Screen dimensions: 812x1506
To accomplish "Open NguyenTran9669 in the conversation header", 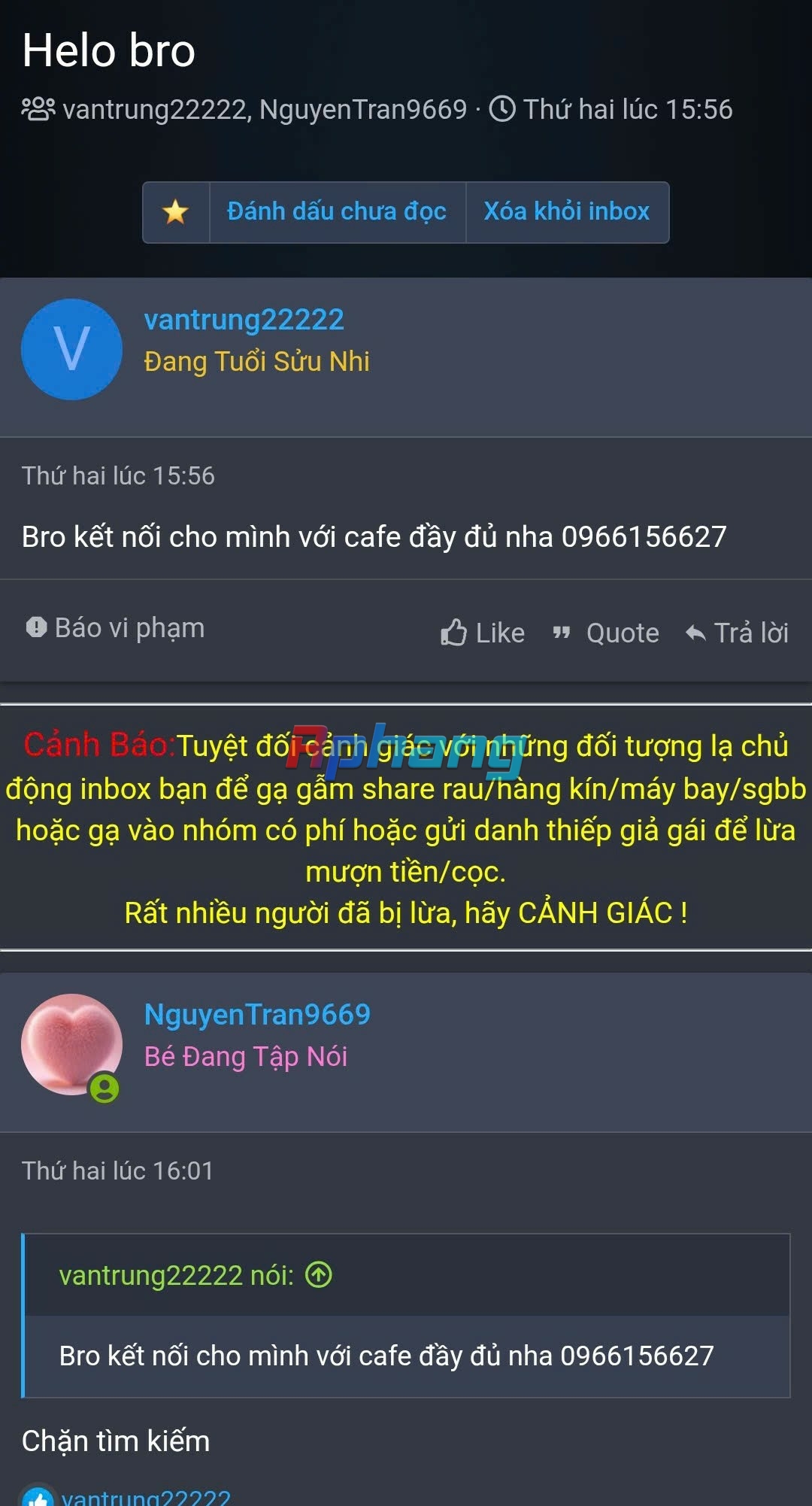I will 363,110.
